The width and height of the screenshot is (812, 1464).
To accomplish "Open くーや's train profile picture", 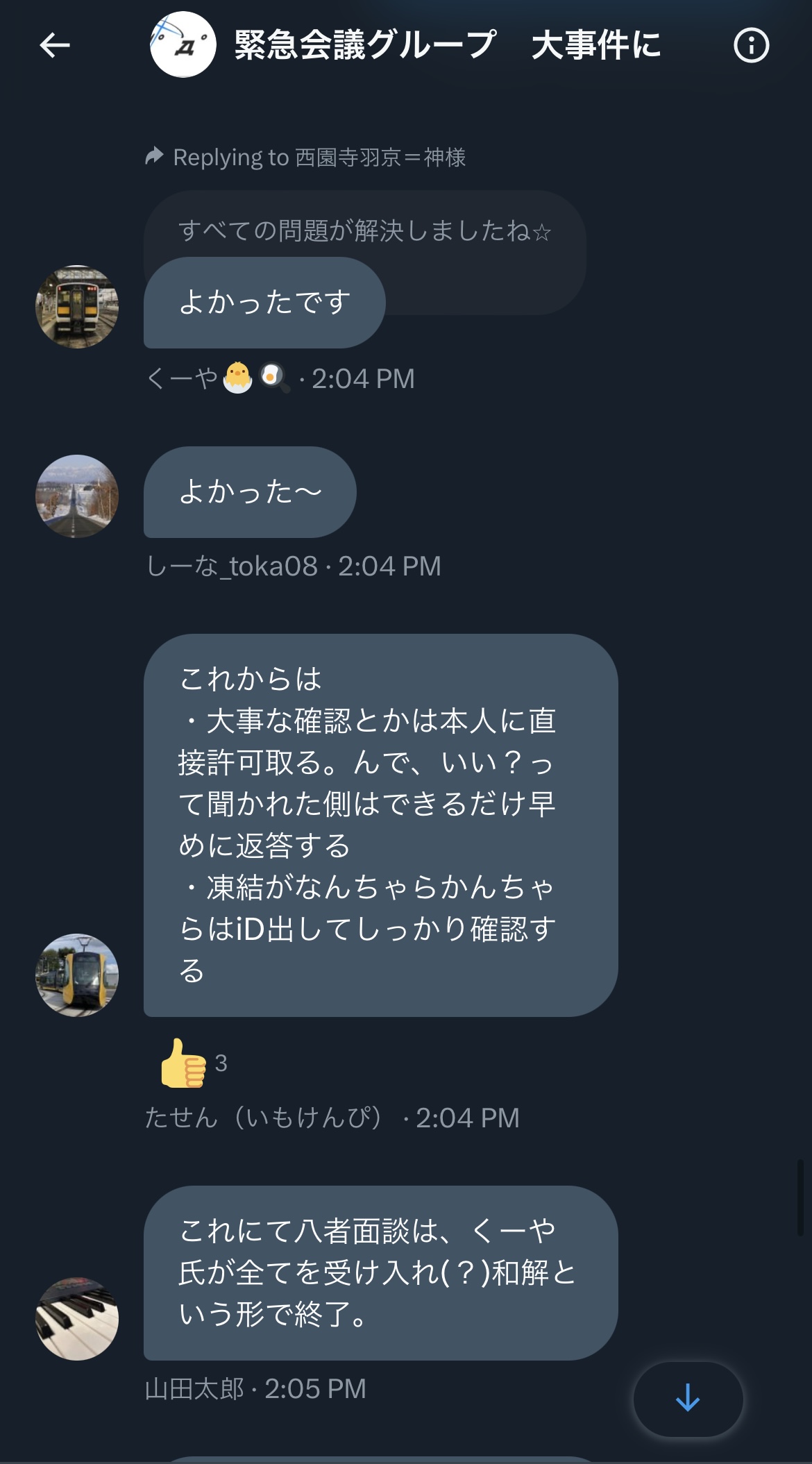I will click(x=77, y=307).
